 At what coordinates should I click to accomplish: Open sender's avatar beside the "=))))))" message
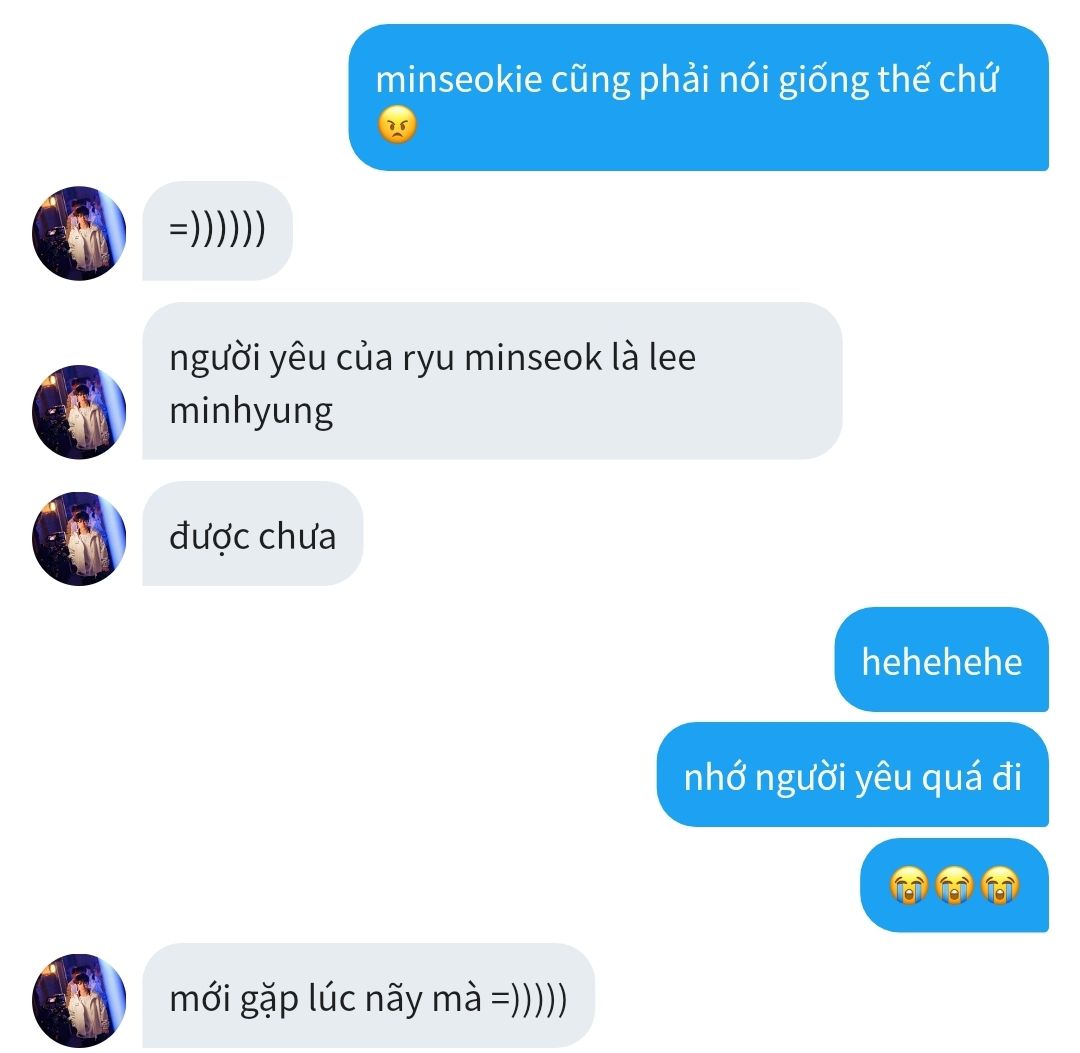[80, 233]
